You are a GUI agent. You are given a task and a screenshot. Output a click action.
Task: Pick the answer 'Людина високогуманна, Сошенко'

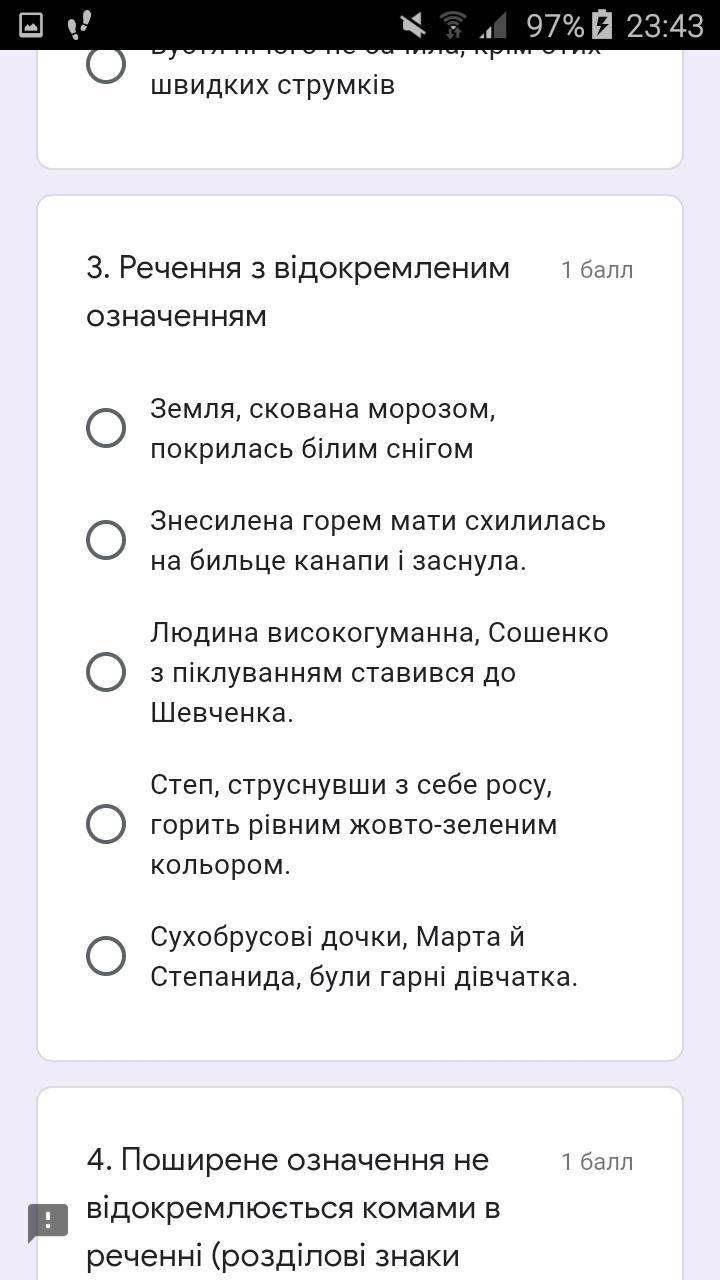[x=106, y=672]
